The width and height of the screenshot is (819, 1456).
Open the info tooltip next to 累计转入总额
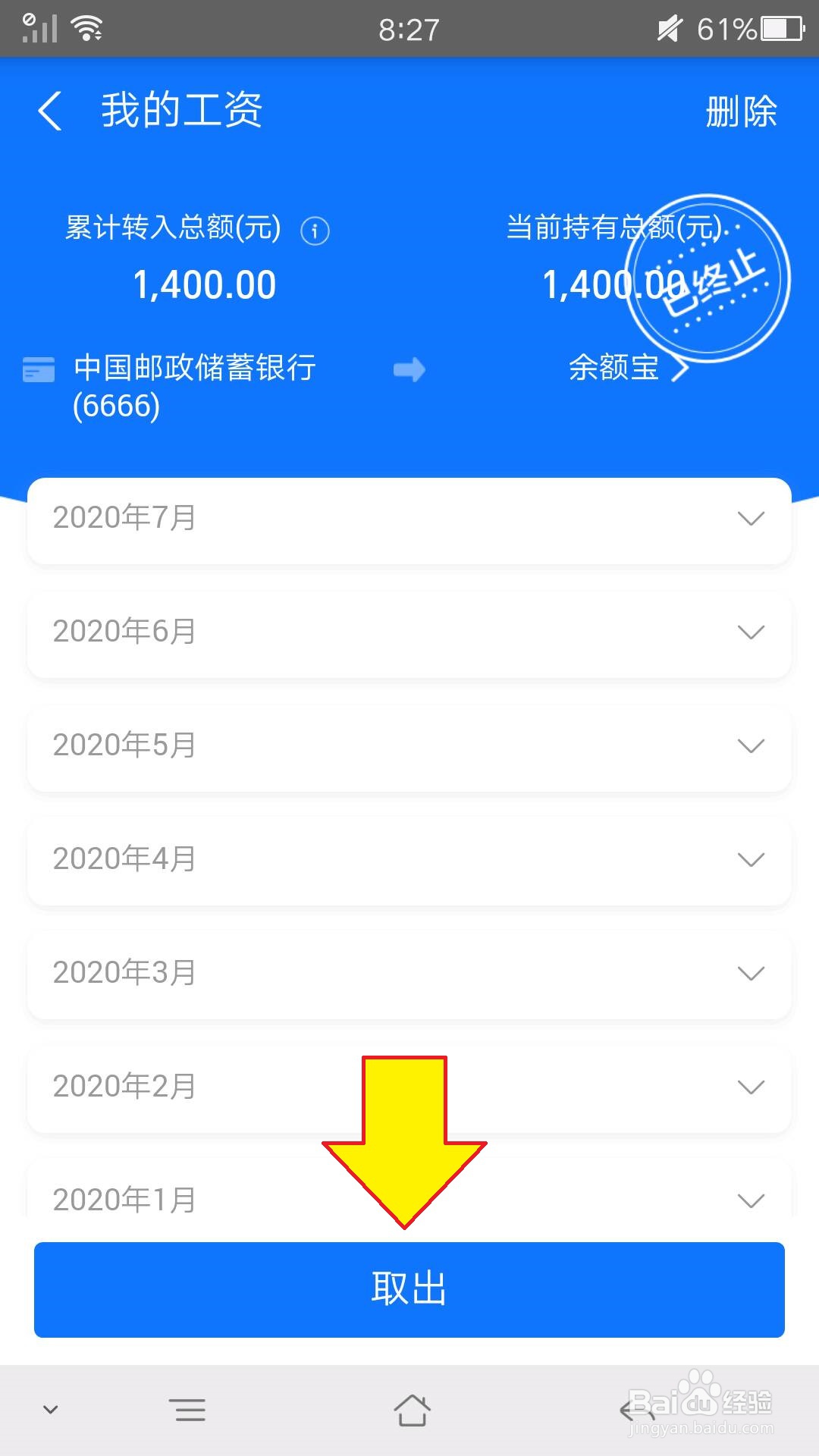coord(314,232)
